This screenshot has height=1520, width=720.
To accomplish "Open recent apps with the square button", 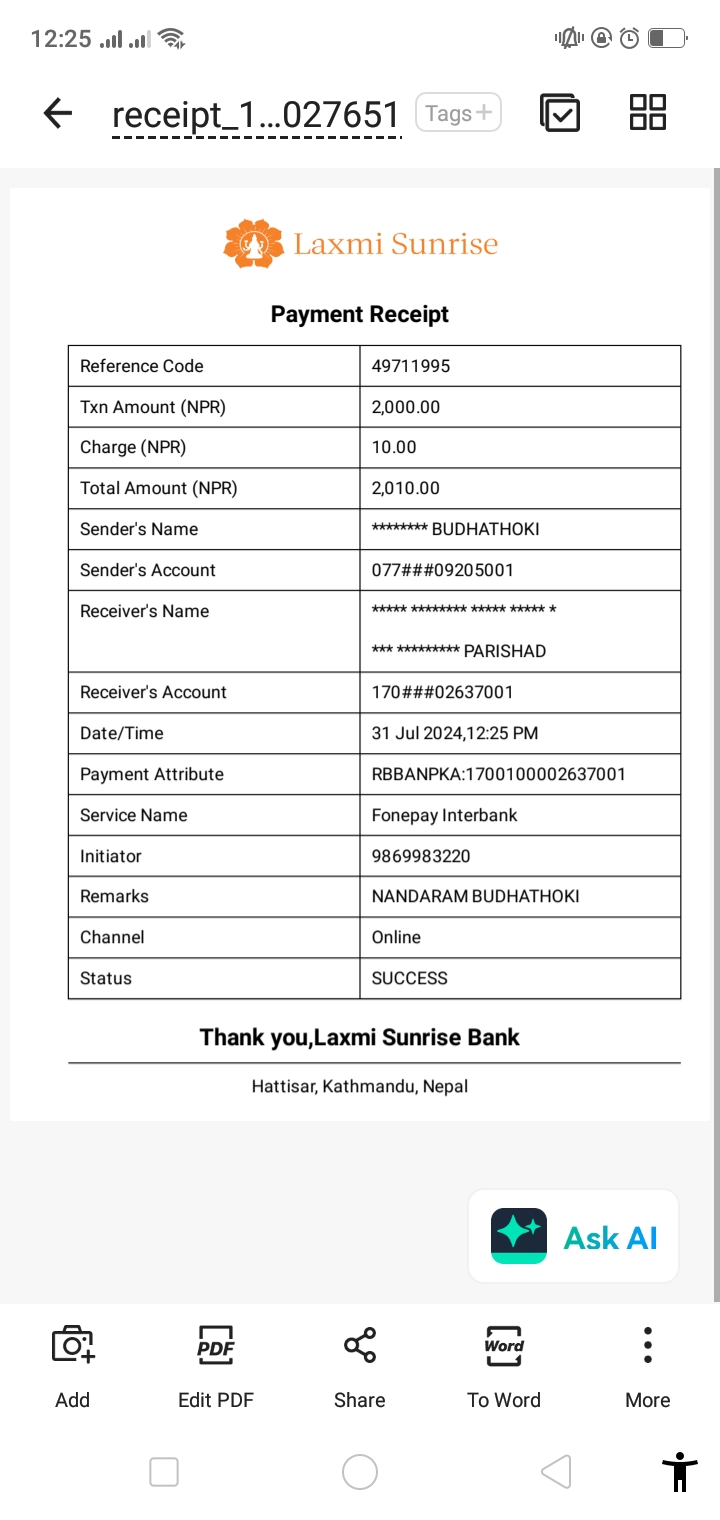I will click(x=164, y=1472).
